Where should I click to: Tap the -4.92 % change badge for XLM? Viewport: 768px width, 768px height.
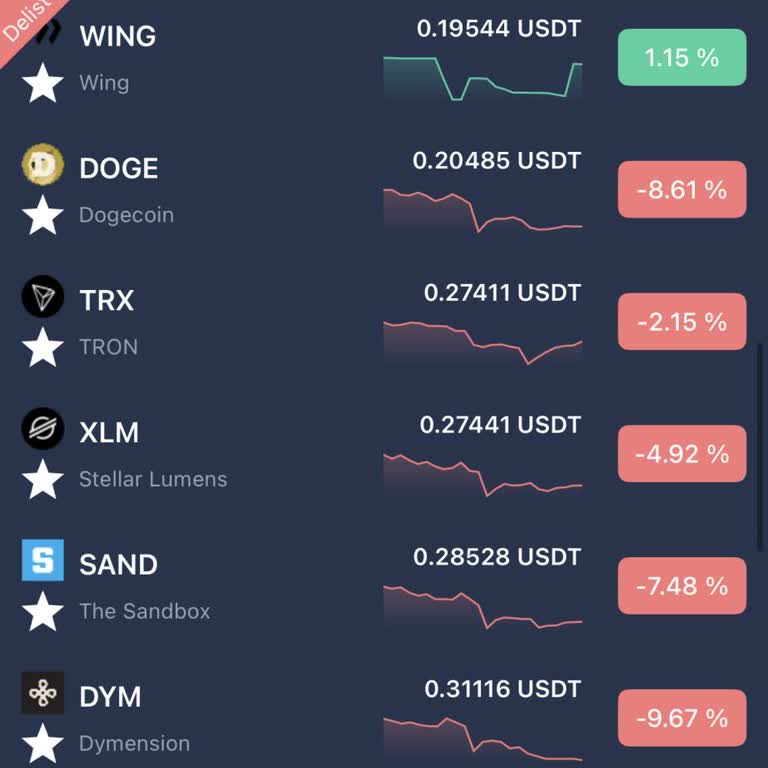tap(682, 454)
